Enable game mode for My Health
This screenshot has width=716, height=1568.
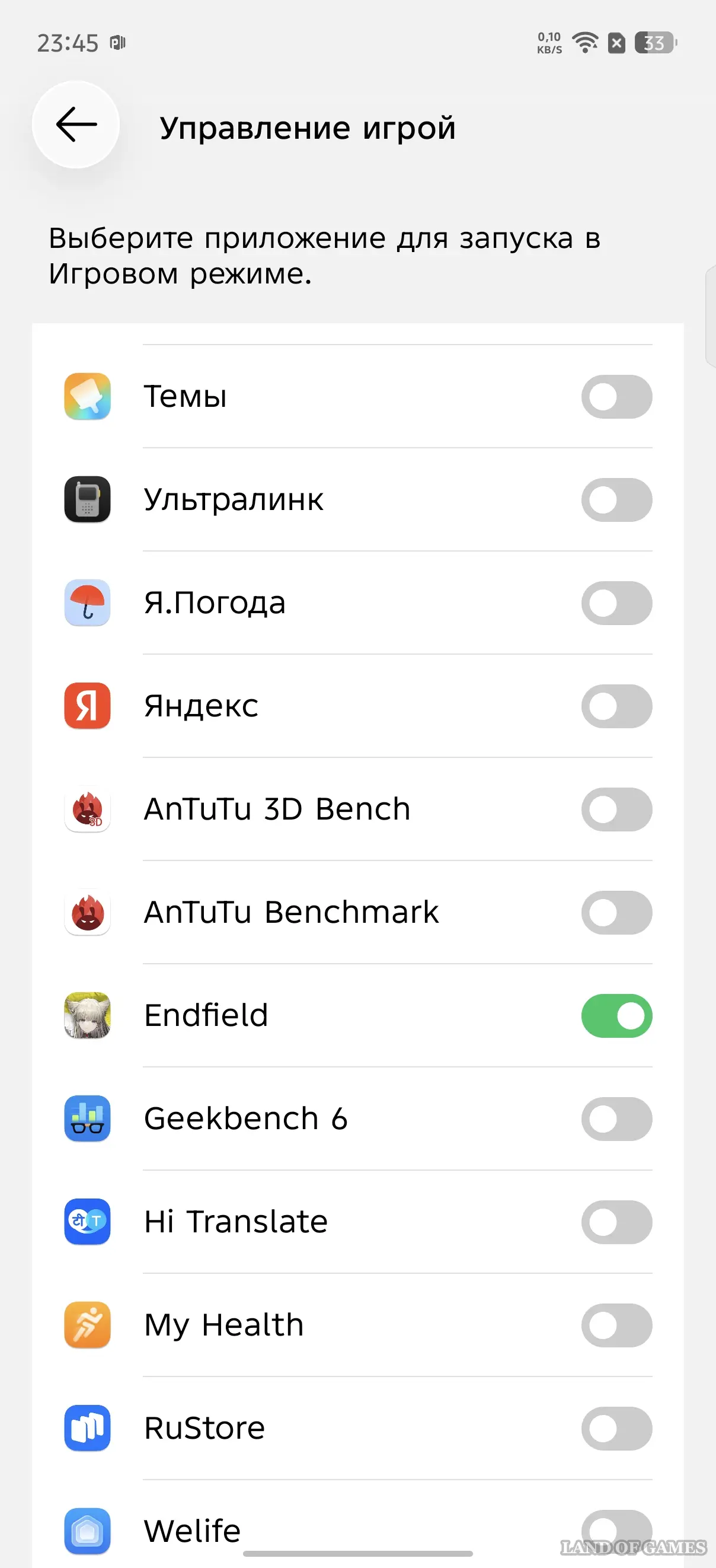(616, 1325)
